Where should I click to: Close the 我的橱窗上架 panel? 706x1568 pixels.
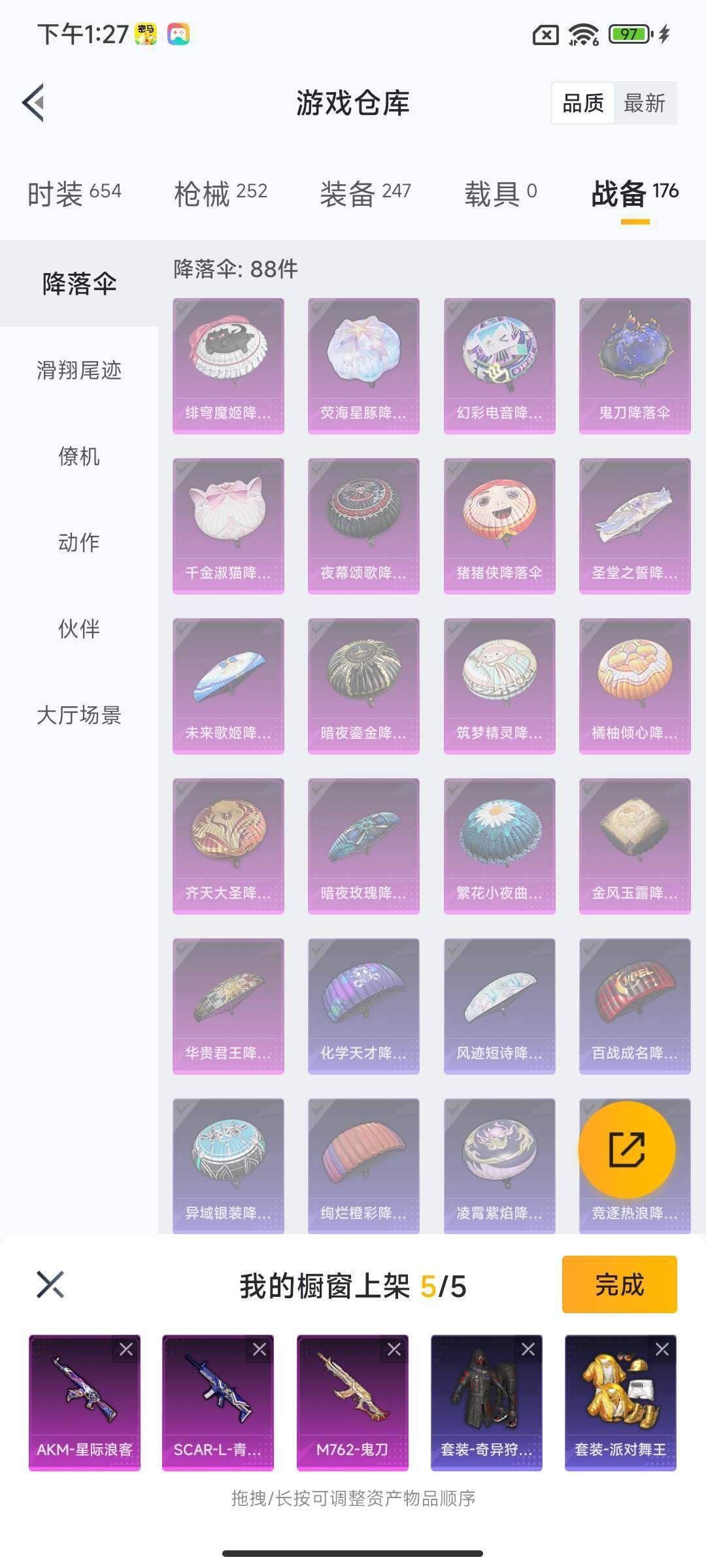point(50,1284)
